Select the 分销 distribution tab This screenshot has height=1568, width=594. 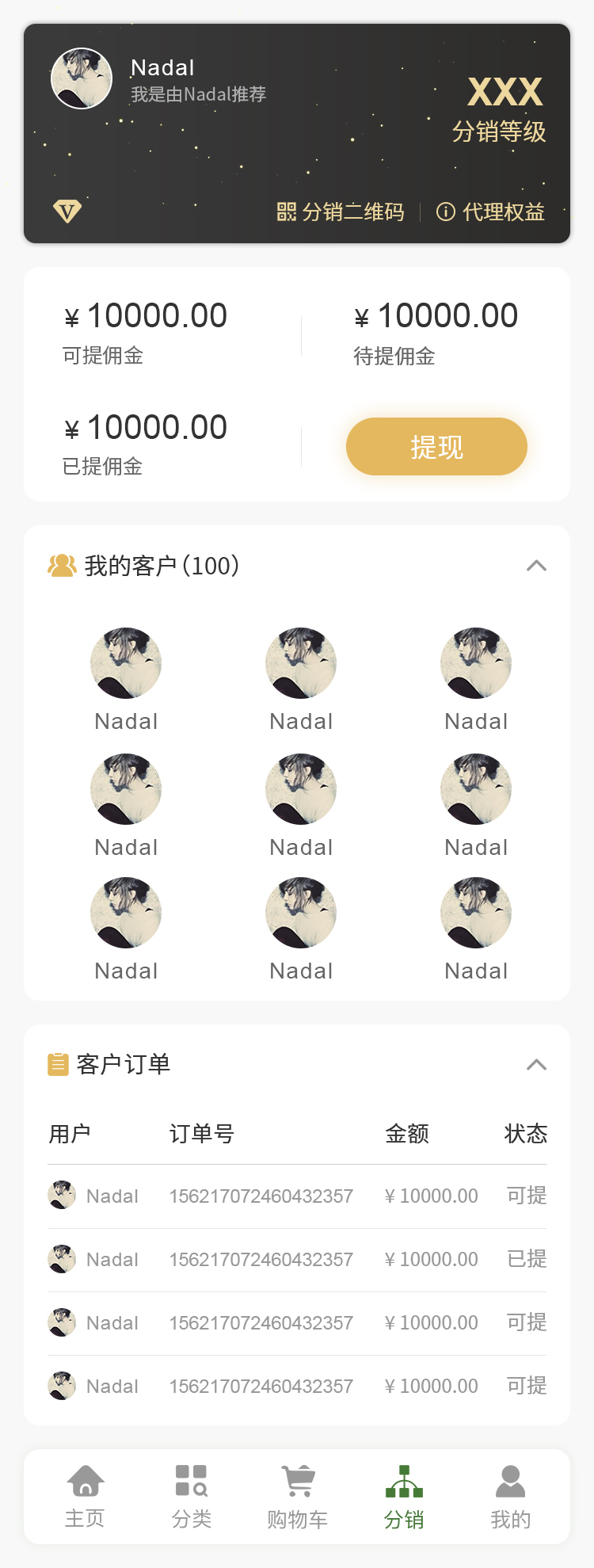click(404, 1496)
